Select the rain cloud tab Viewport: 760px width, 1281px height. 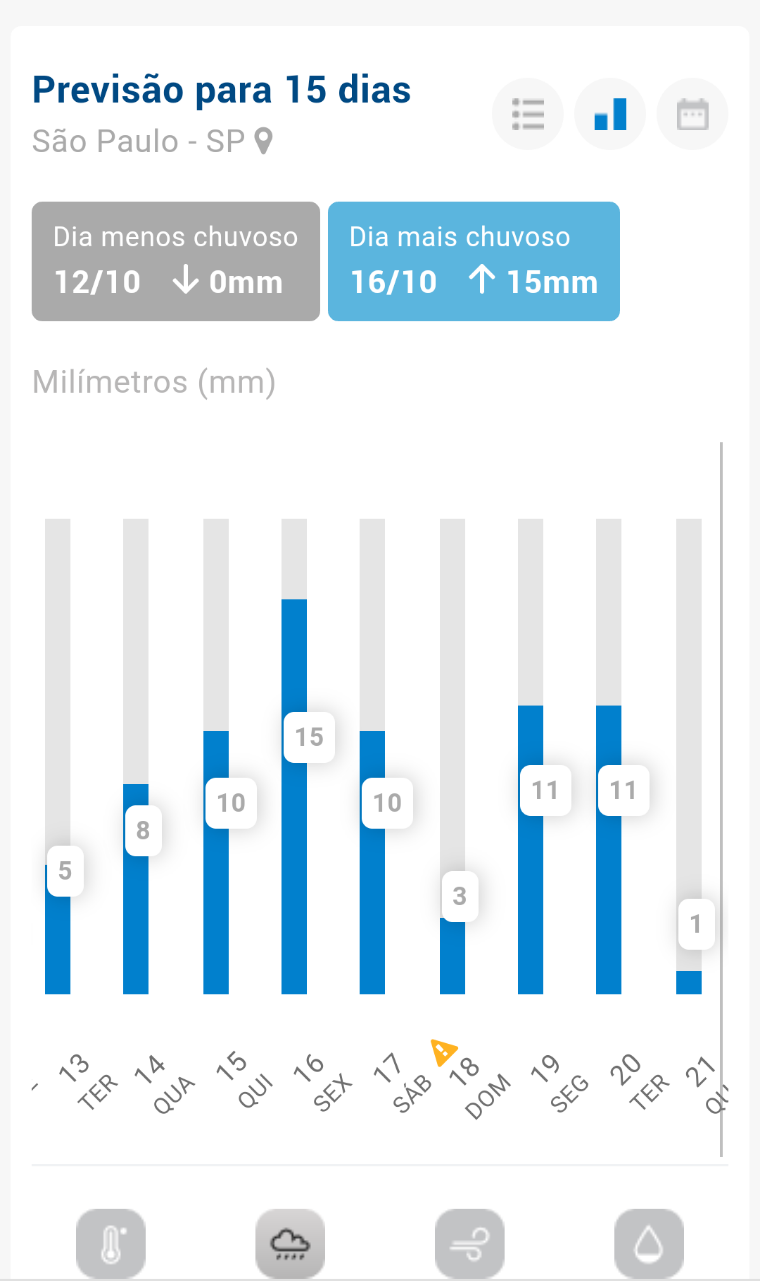[x=291, y=1244]
